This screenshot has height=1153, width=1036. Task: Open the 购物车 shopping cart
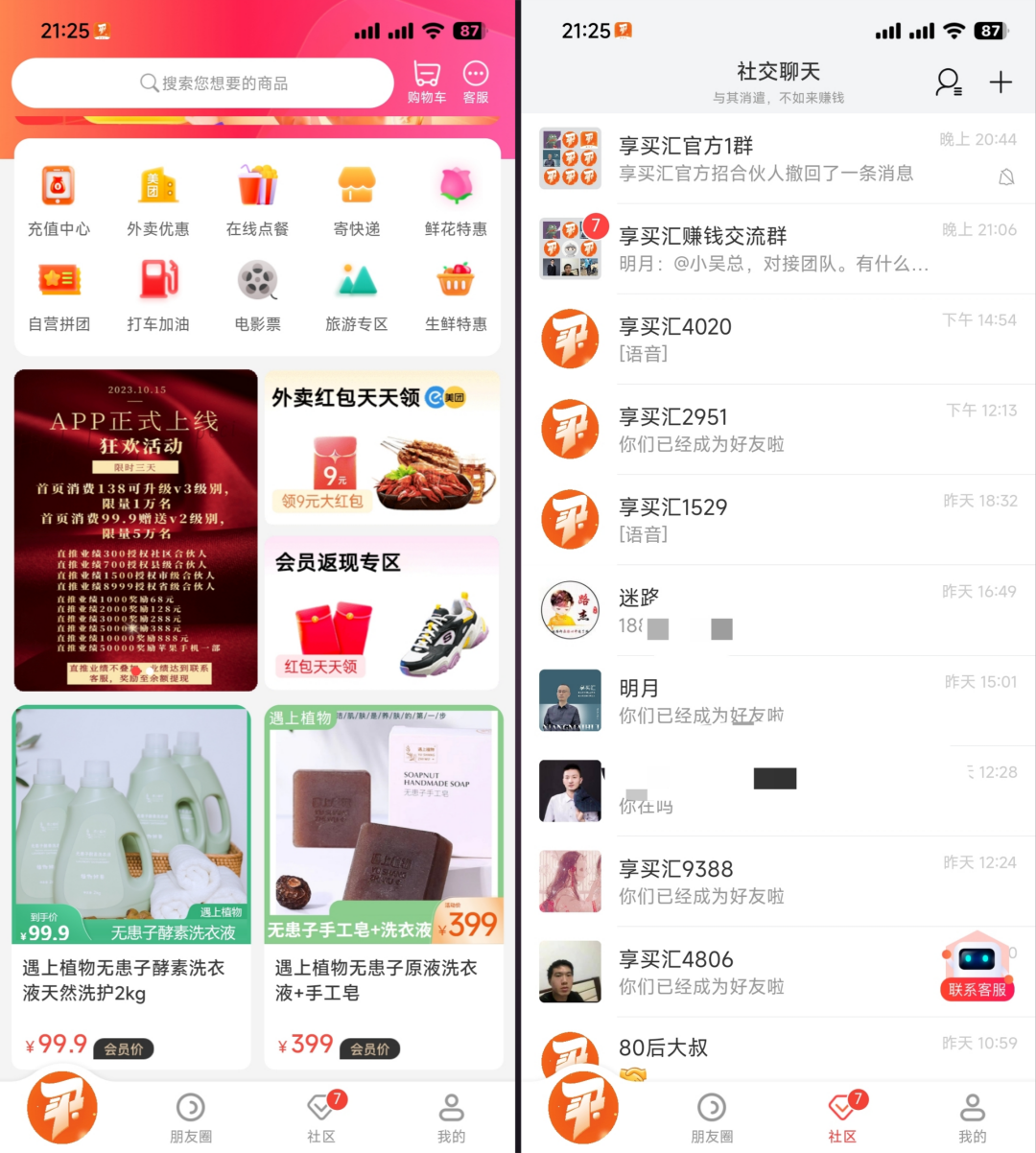(x=427, y=82)
